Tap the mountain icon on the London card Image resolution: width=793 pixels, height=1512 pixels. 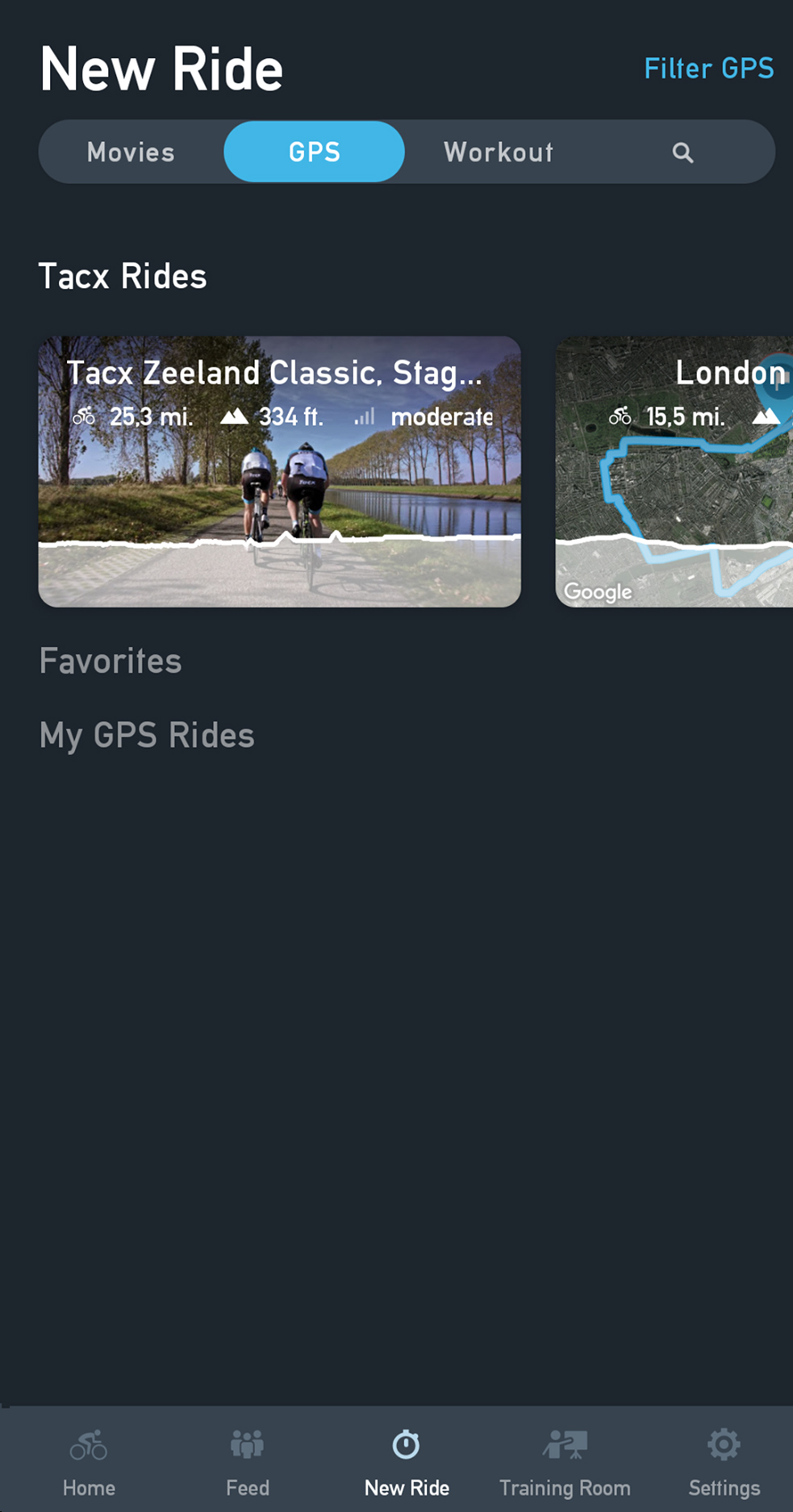tap(768, 416)
